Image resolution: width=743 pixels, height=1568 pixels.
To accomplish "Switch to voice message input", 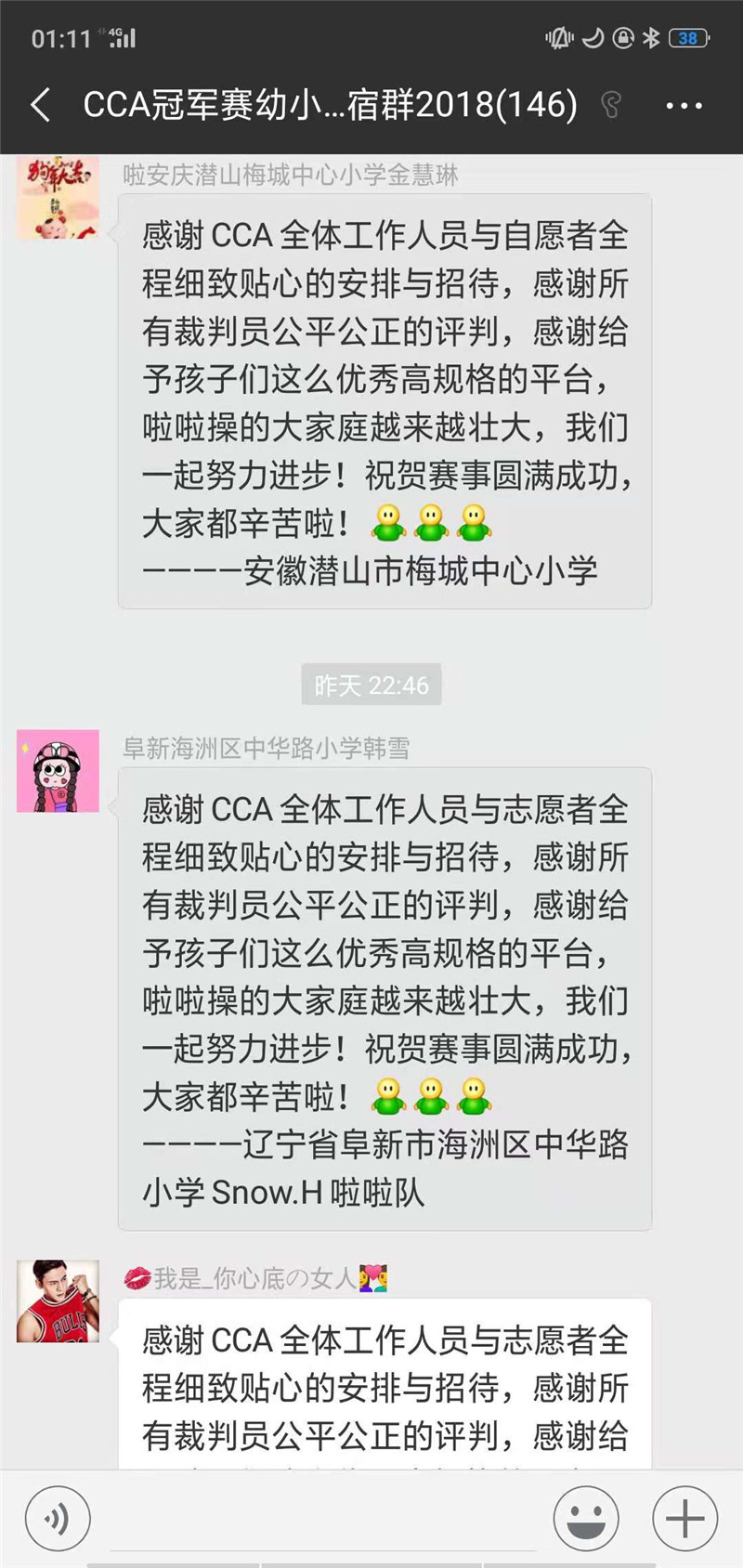I will point(58,1519).
